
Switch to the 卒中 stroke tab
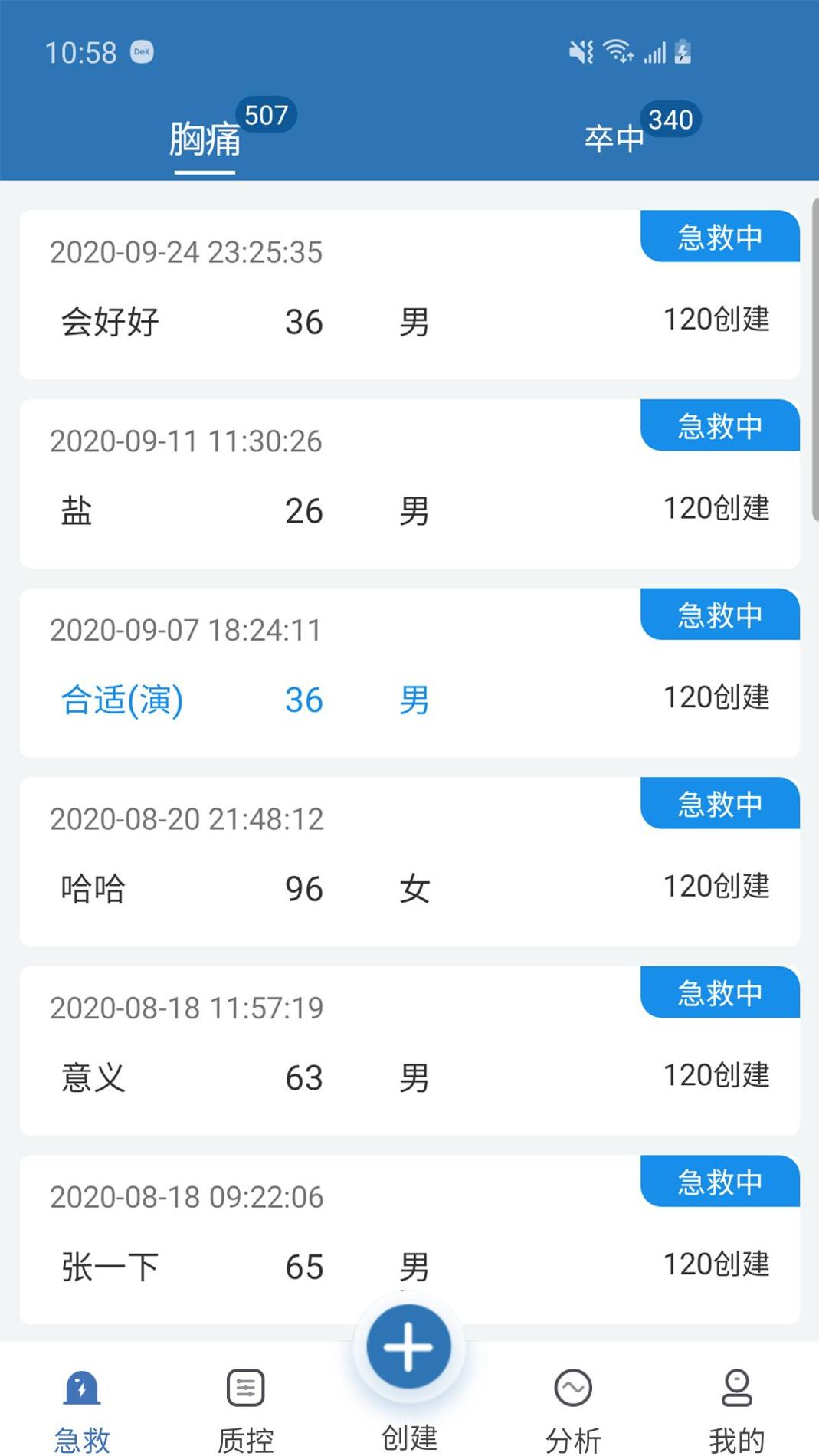(x=613, y=140)
